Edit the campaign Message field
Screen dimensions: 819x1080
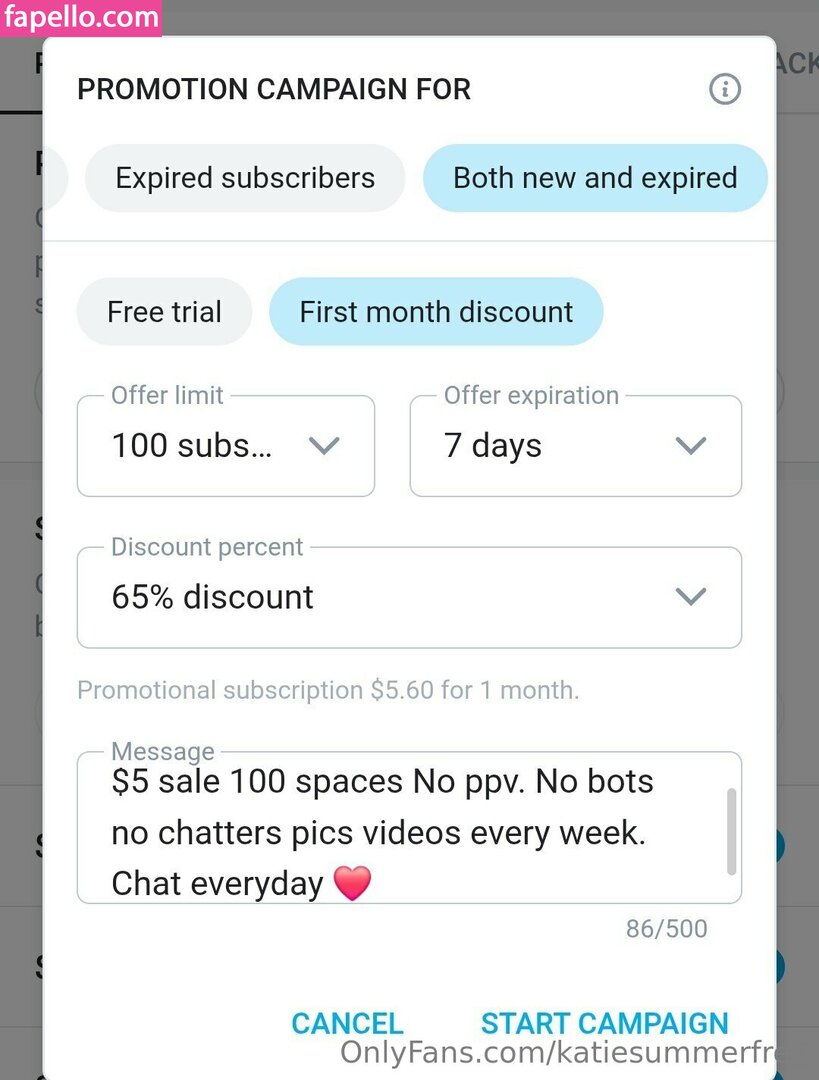(x=400, y=832)
